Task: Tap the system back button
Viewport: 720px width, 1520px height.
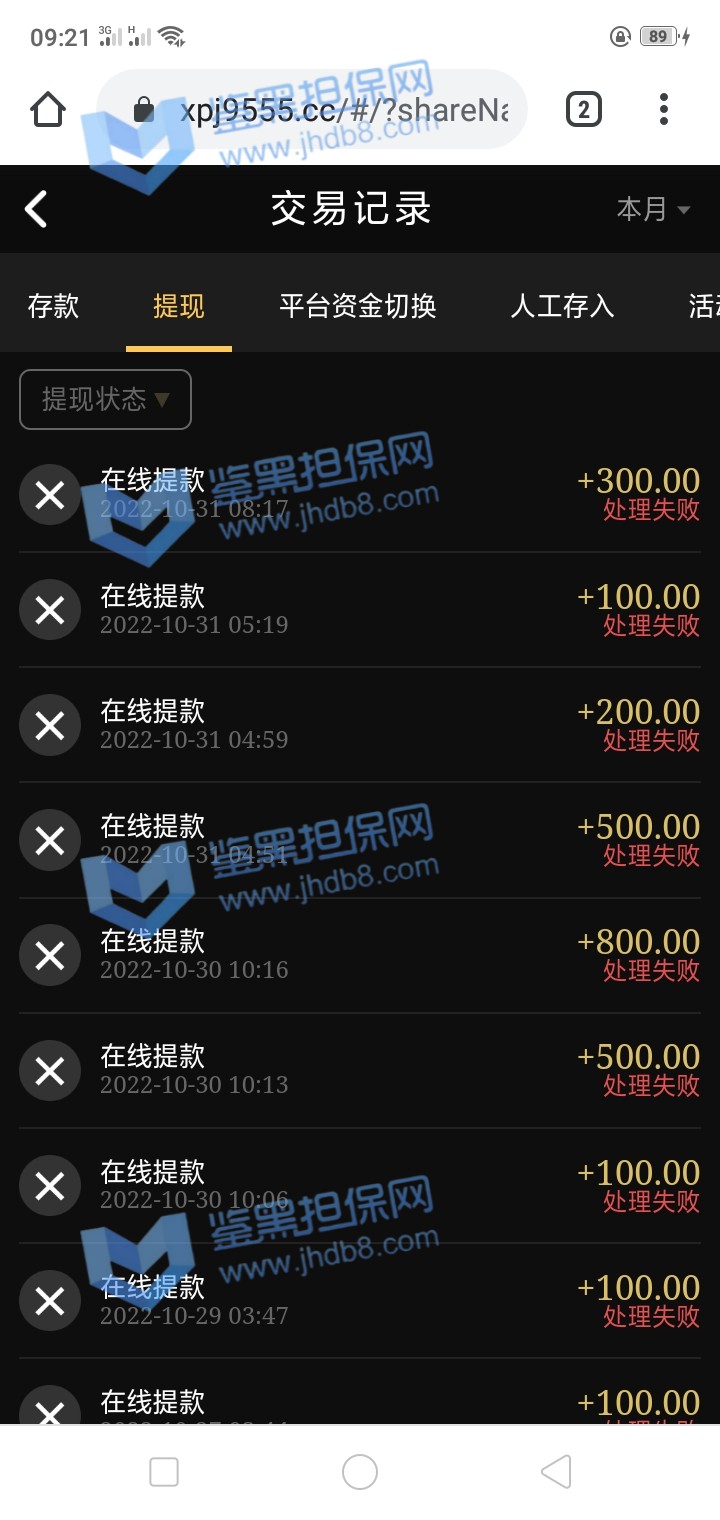Action: click(x=556, y=1472)
